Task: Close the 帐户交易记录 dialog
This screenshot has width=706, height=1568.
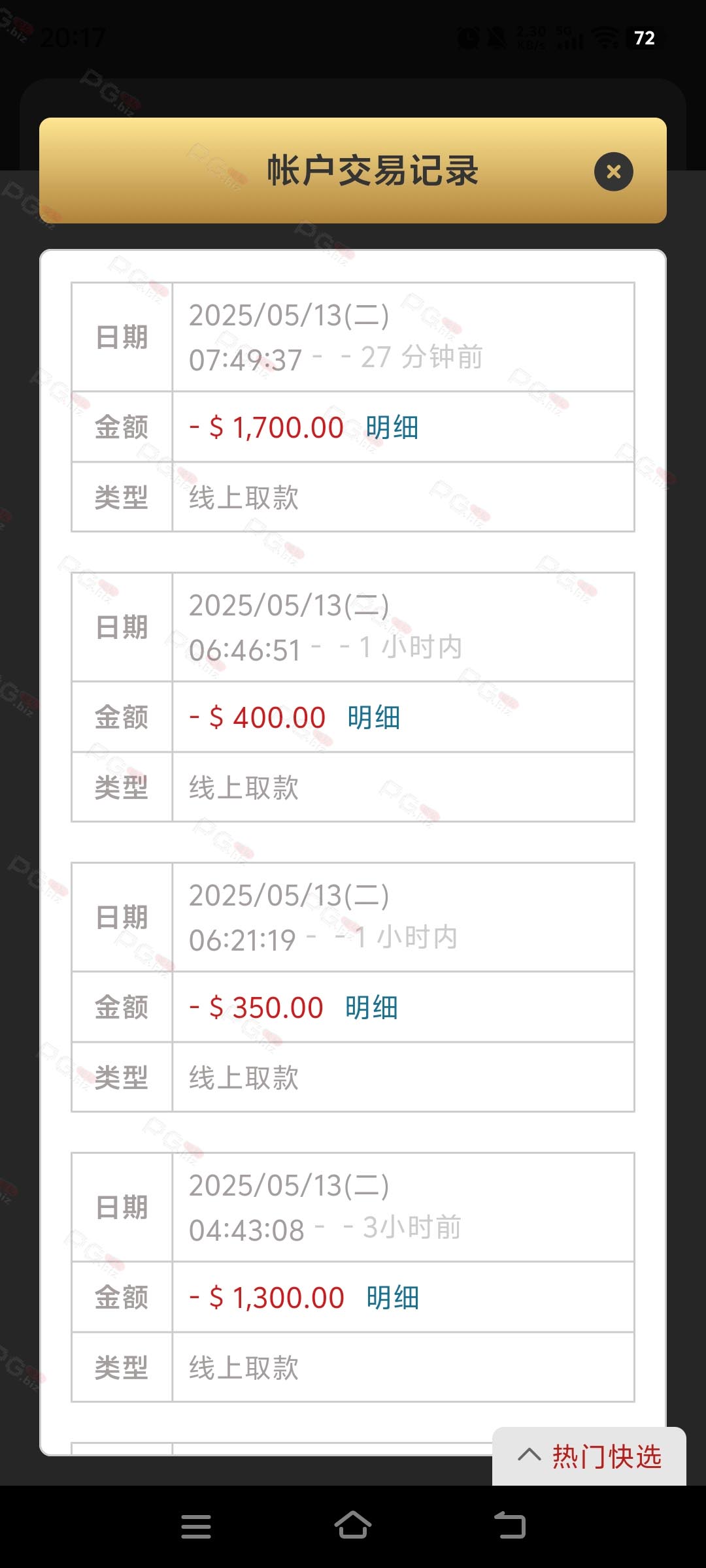Action: click(613, 171)
